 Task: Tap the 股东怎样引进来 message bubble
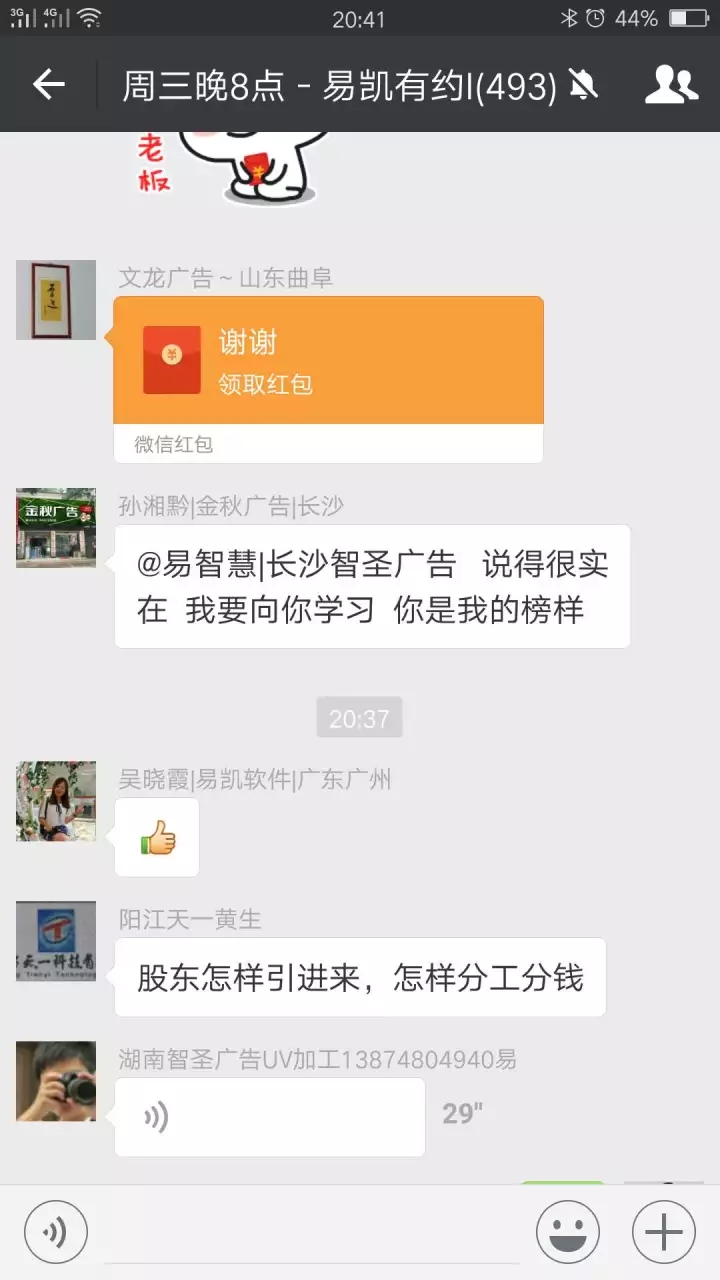360,978
